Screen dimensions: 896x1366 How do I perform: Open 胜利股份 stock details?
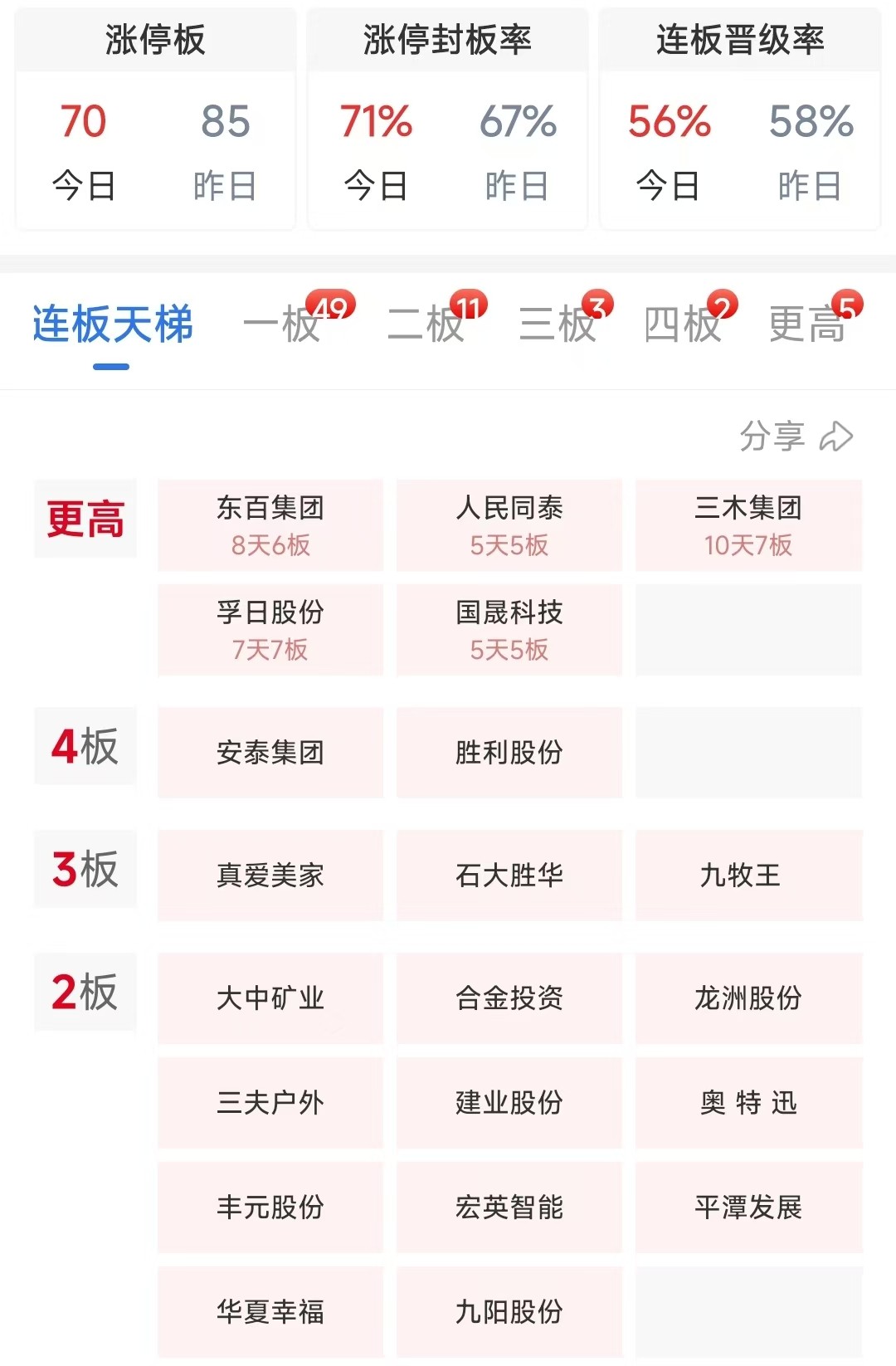click(509, 753)
